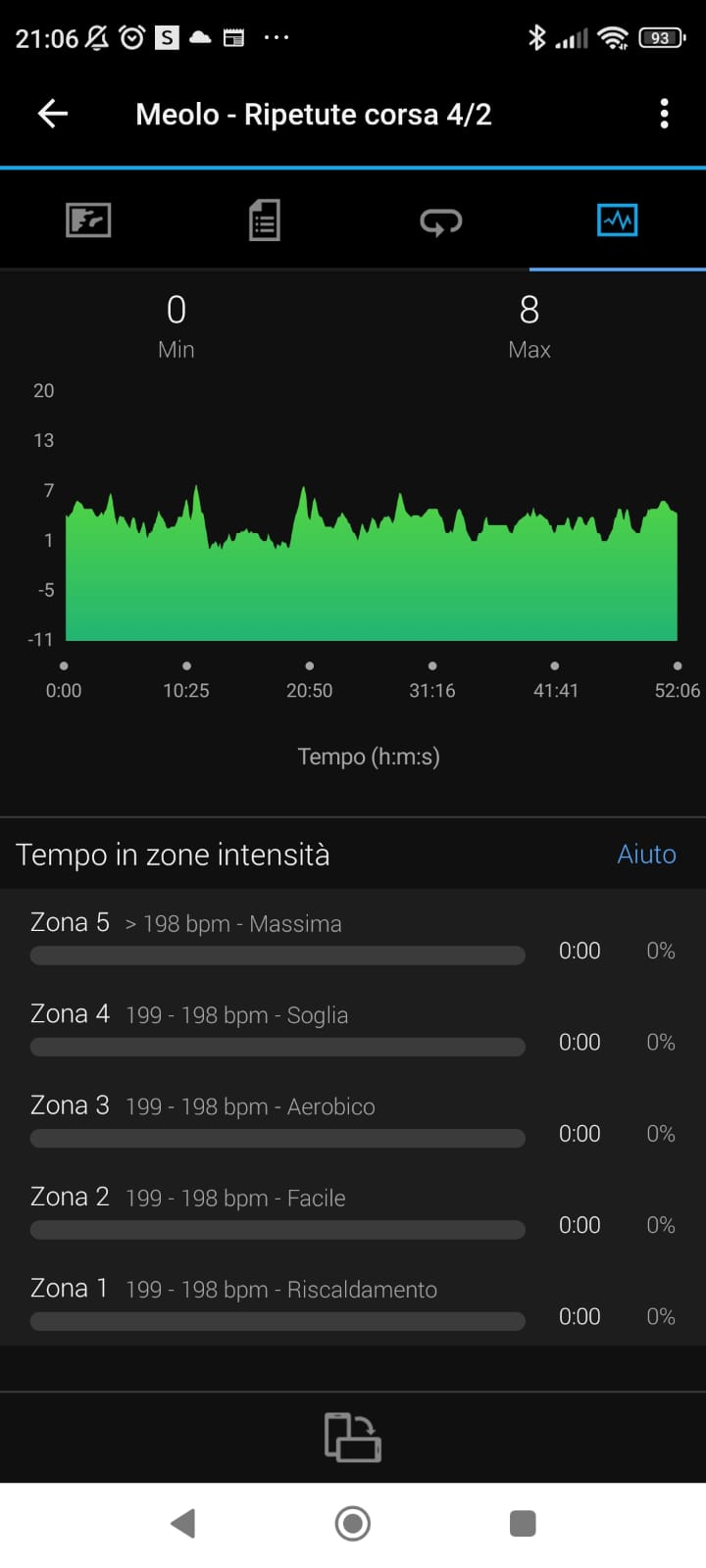Viewport: 706px width, 1568px height.
Task: Switch to the statistics details tab
Action: click(265, 220)
